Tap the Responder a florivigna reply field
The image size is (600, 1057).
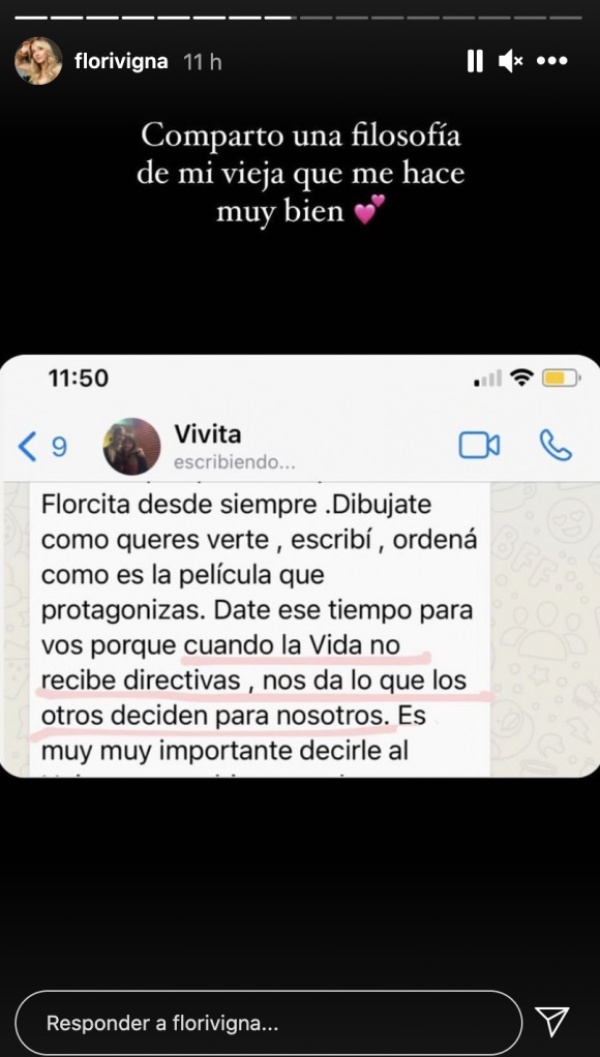[x=268, y=1023]
